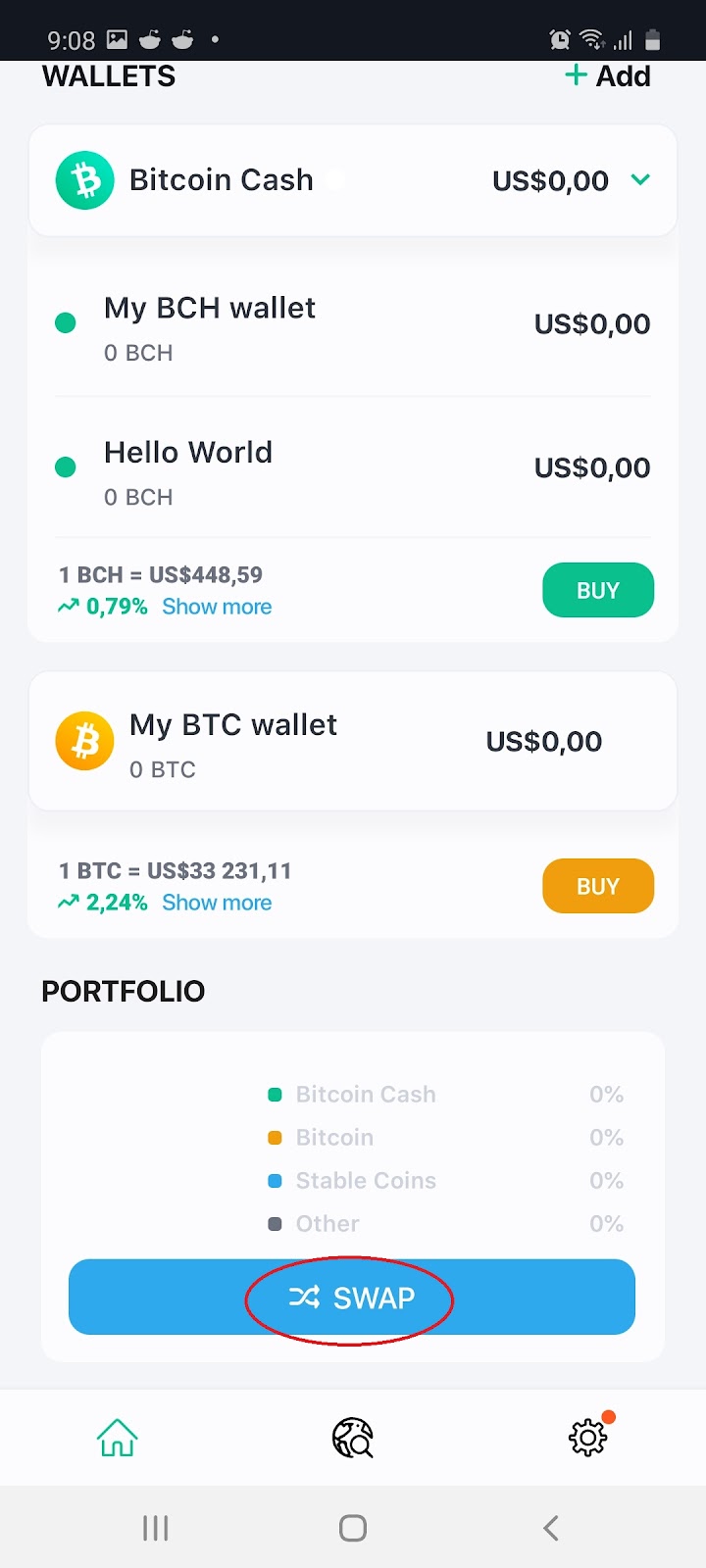Tap the SWAP button

[x=352, y=1298]
